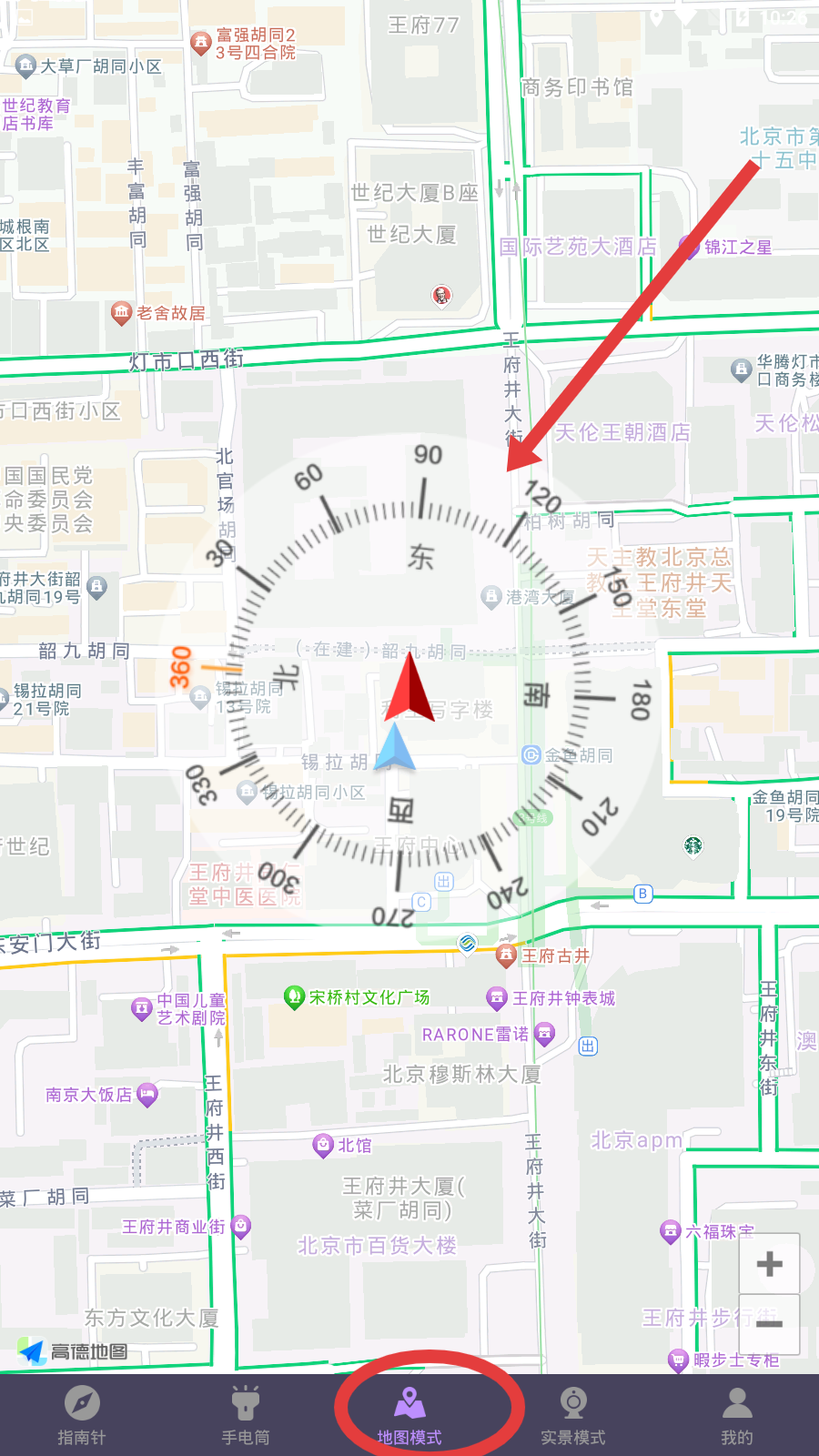Viewport: 819px width, 1456px height.
Task: Zoom out the map with minus button
Action: (x=770, y=1324)
